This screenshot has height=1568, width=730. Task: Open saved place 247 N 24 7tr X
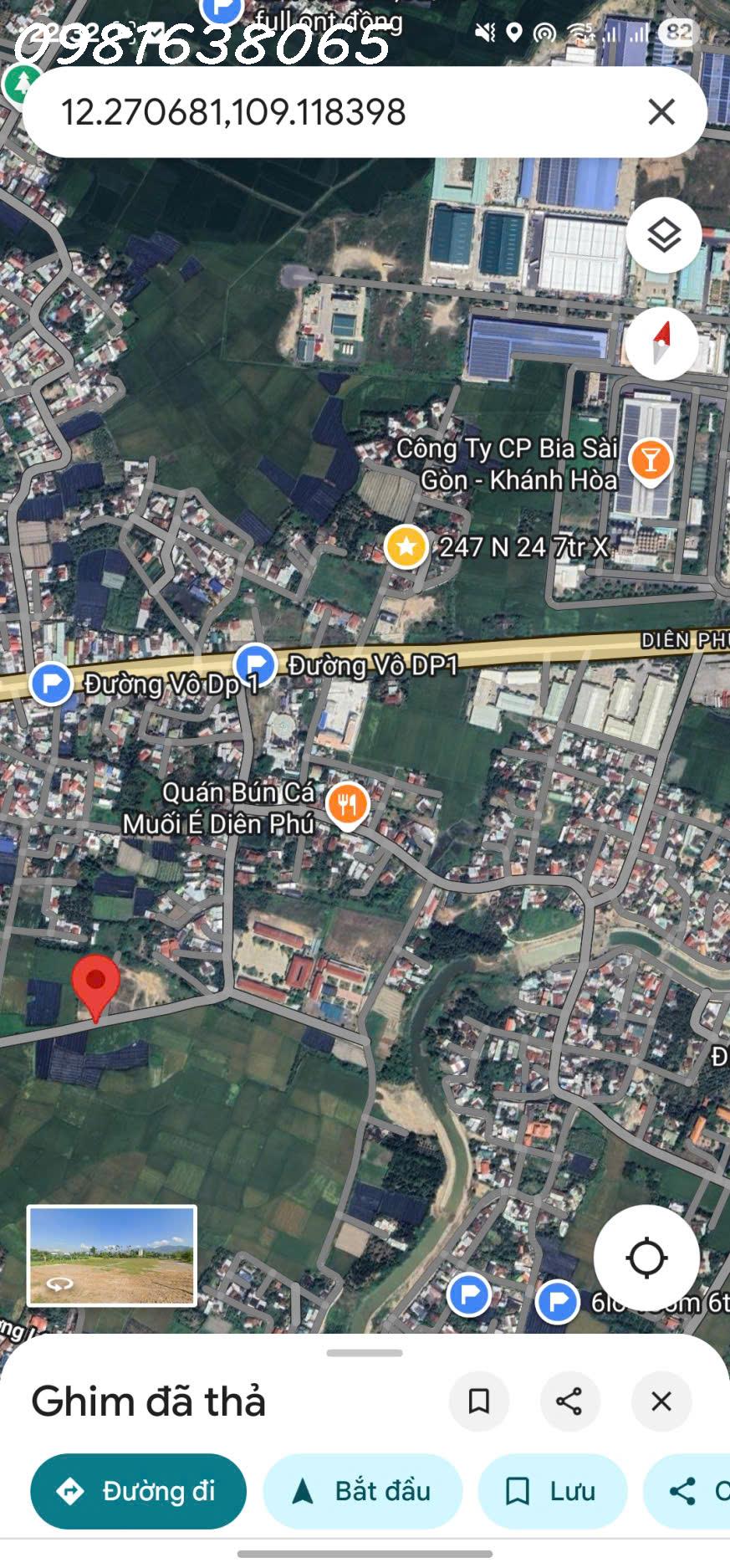point(406,546)
